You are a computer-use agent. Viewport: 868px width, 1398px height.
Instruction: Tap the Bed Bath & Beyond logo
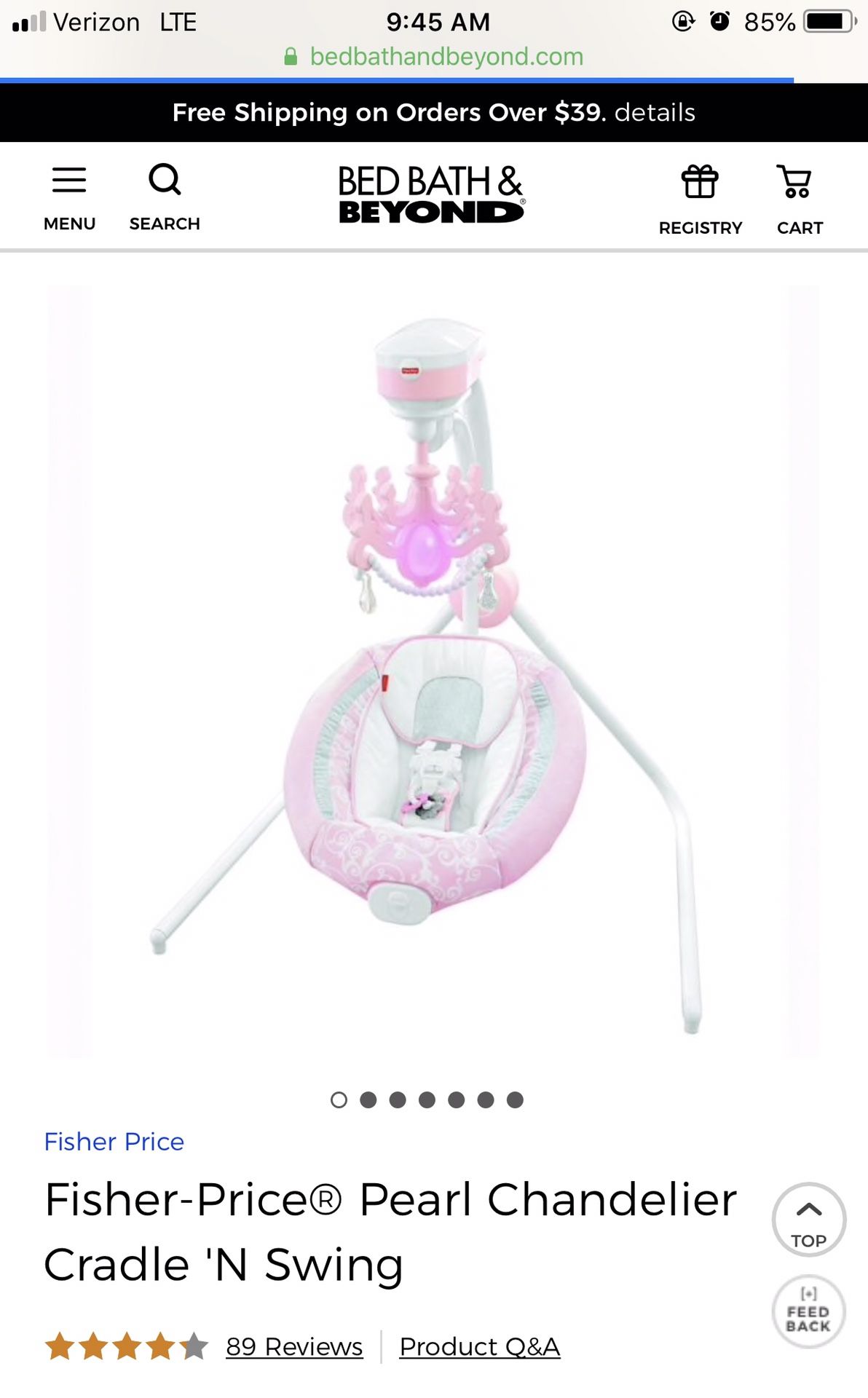[x=431, y=194]
